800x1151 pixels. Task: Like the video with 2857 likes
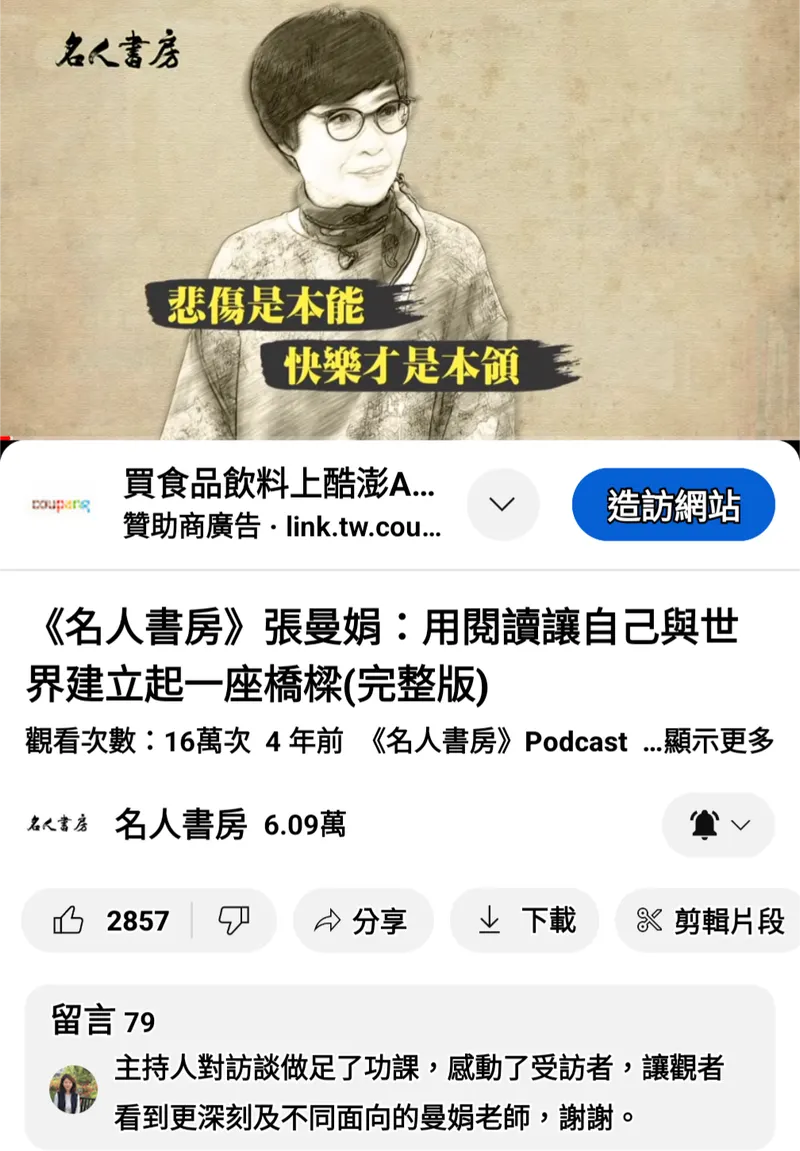coord(110,920)
